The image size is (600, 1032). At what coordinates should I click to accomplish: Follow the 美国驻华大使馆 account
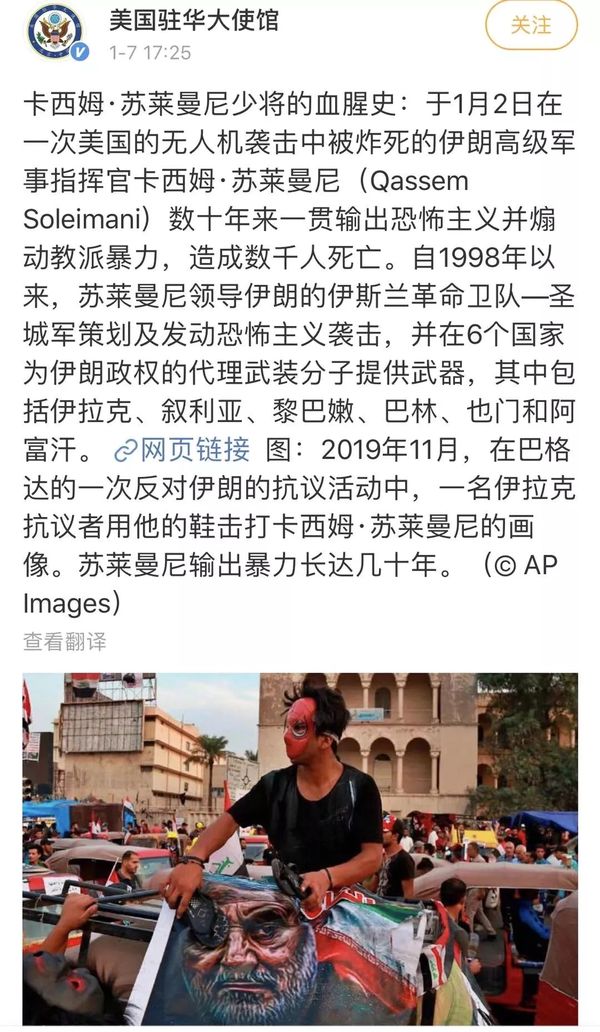point(531,25)
